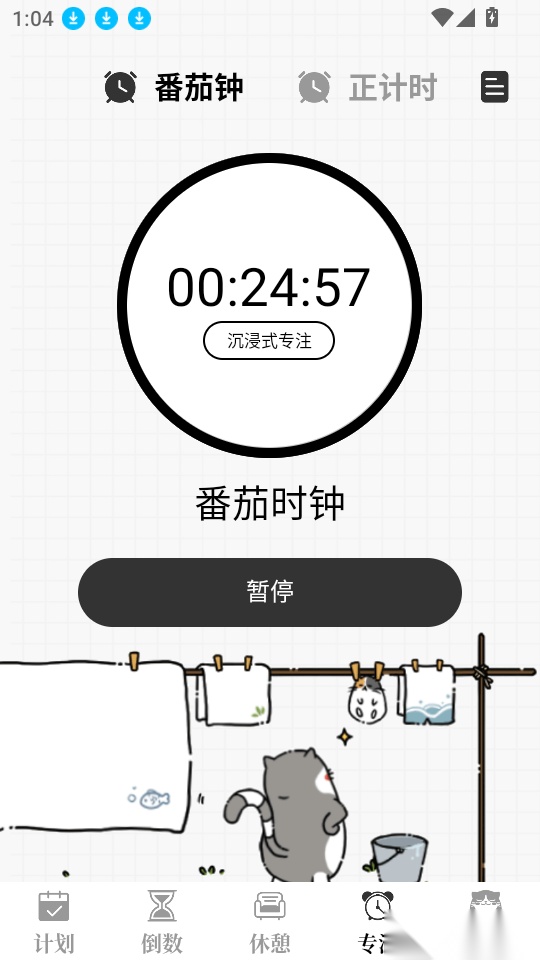Switch to the 正计时 stopwatch tab
Screen dimensions: 540x960
tap(367, 87)
